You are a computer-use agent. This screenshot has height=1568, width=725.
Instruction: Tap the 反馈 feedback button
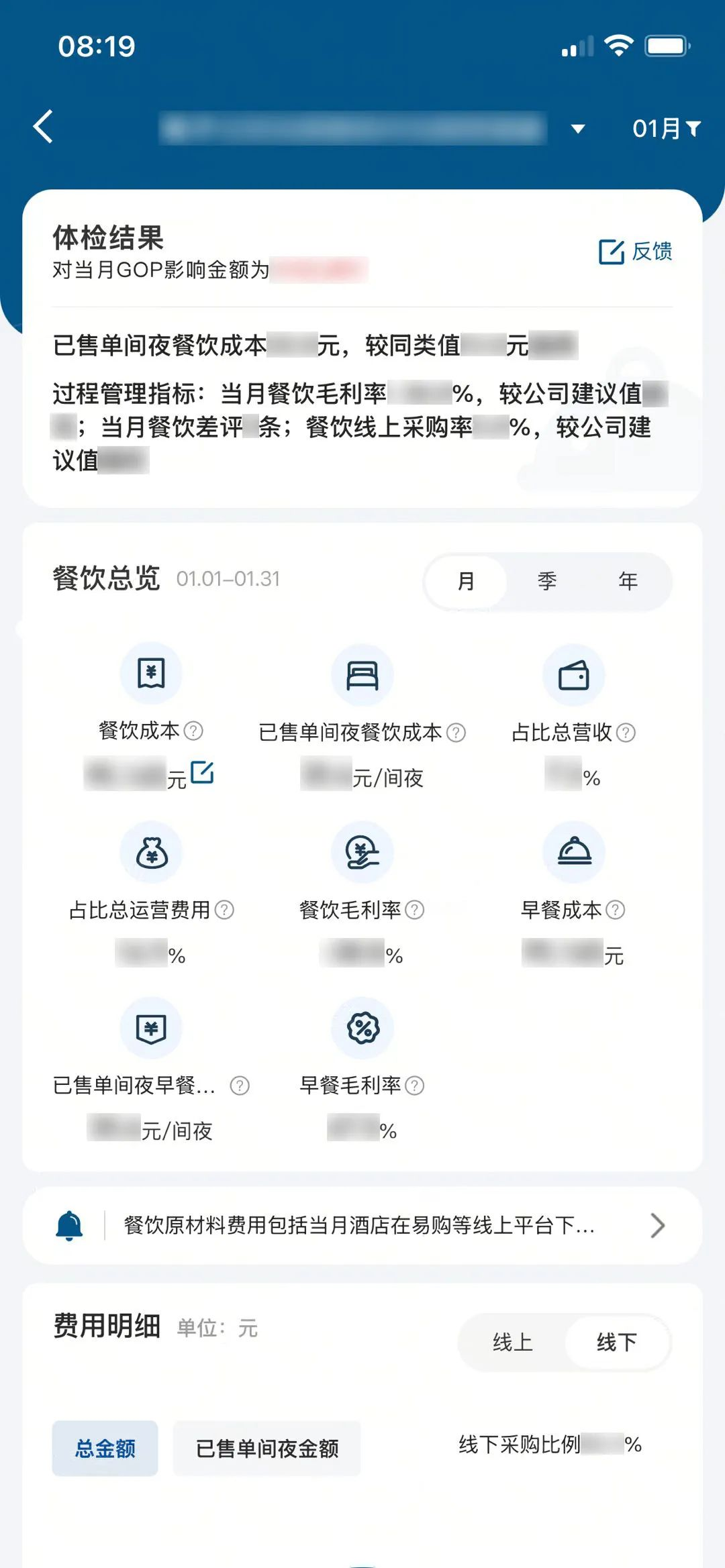coord(635,252)
